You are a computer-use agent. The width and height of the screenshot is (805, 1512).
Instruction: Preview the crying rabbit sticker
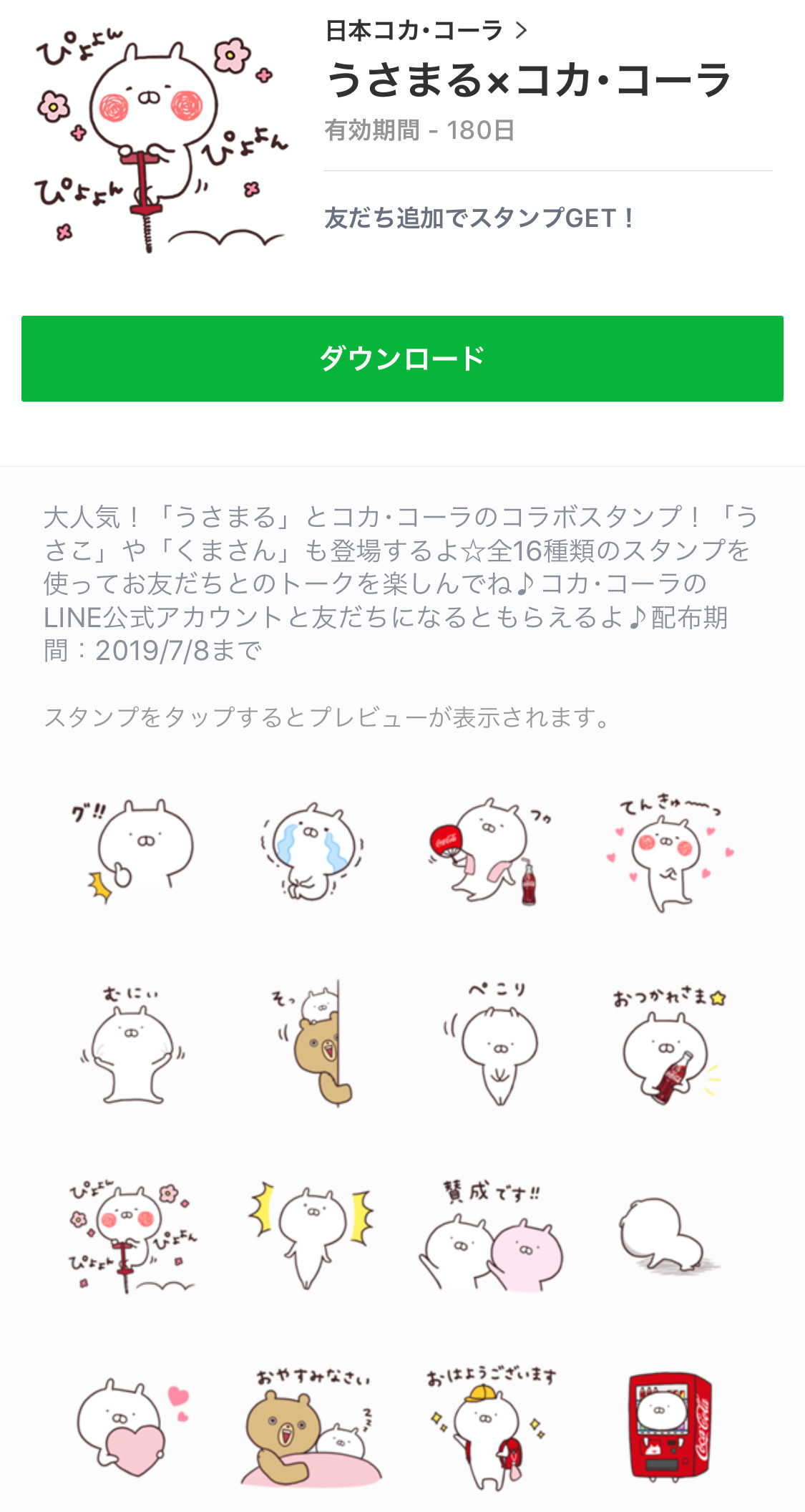pos(312,850)
